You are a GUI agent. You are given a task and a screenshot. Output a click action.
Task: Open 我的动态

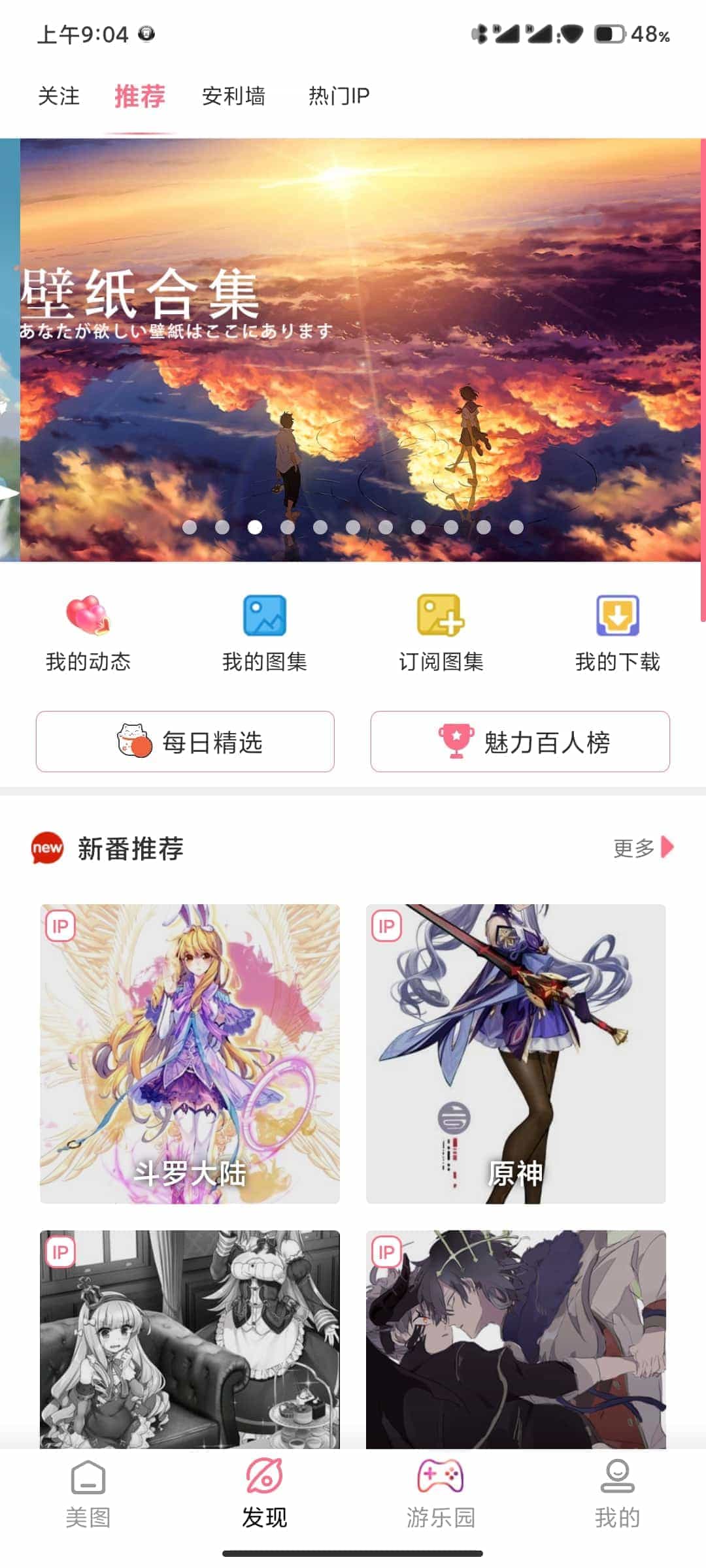pos(88,632)
